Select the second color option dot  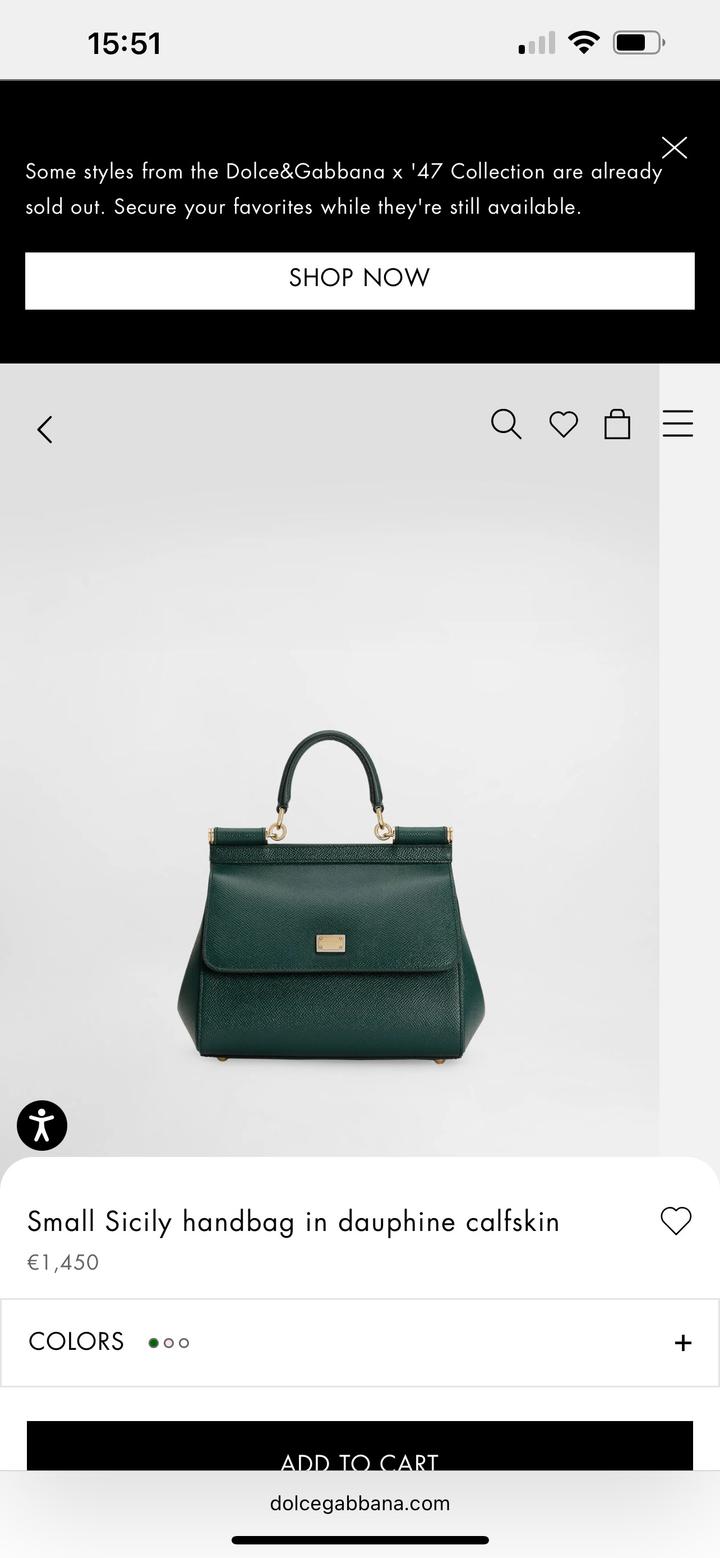coord(167,1342)
